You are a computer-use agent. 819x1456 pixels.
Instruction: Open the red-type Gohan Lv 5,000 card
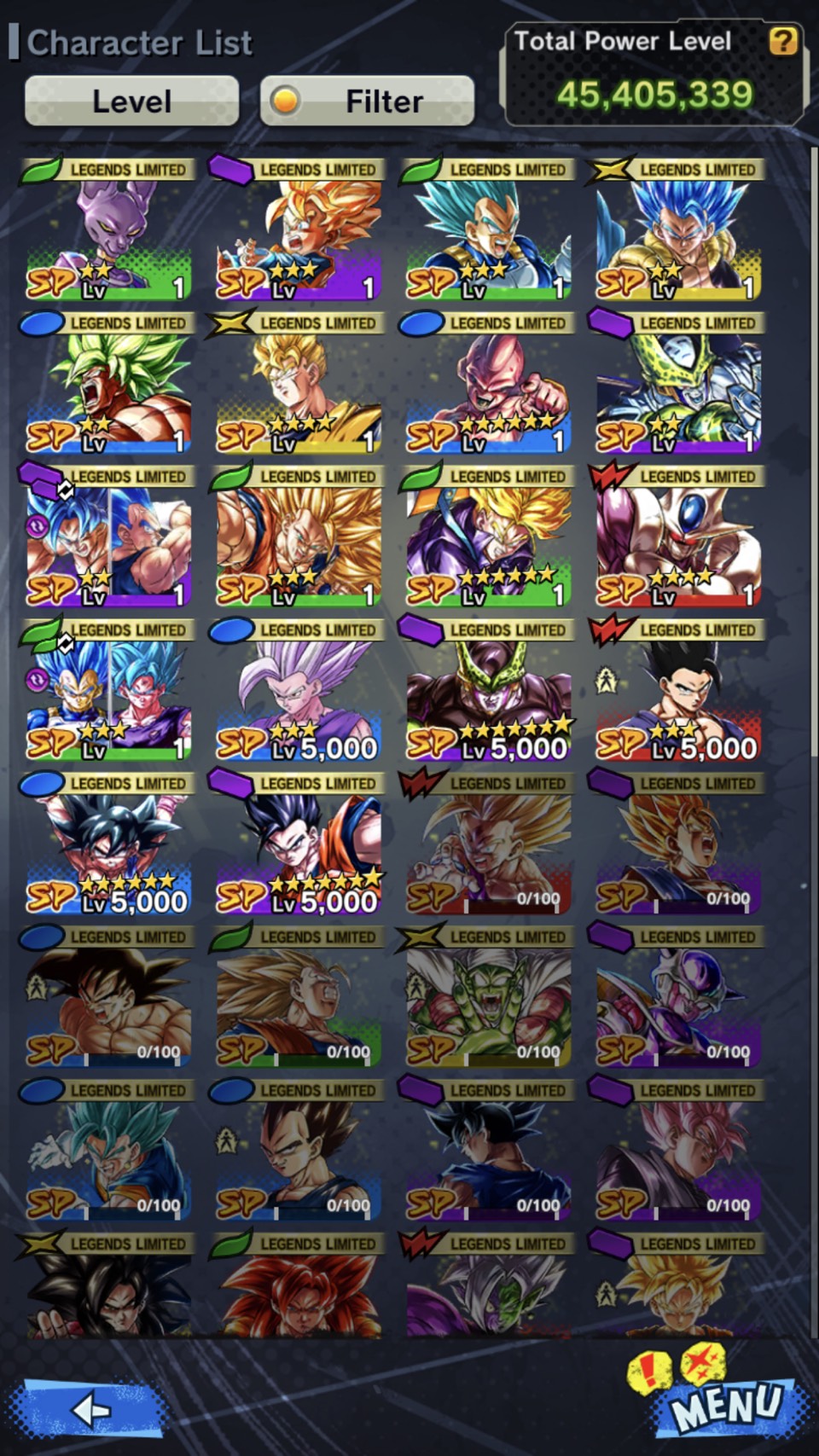[x=677, y=689]
